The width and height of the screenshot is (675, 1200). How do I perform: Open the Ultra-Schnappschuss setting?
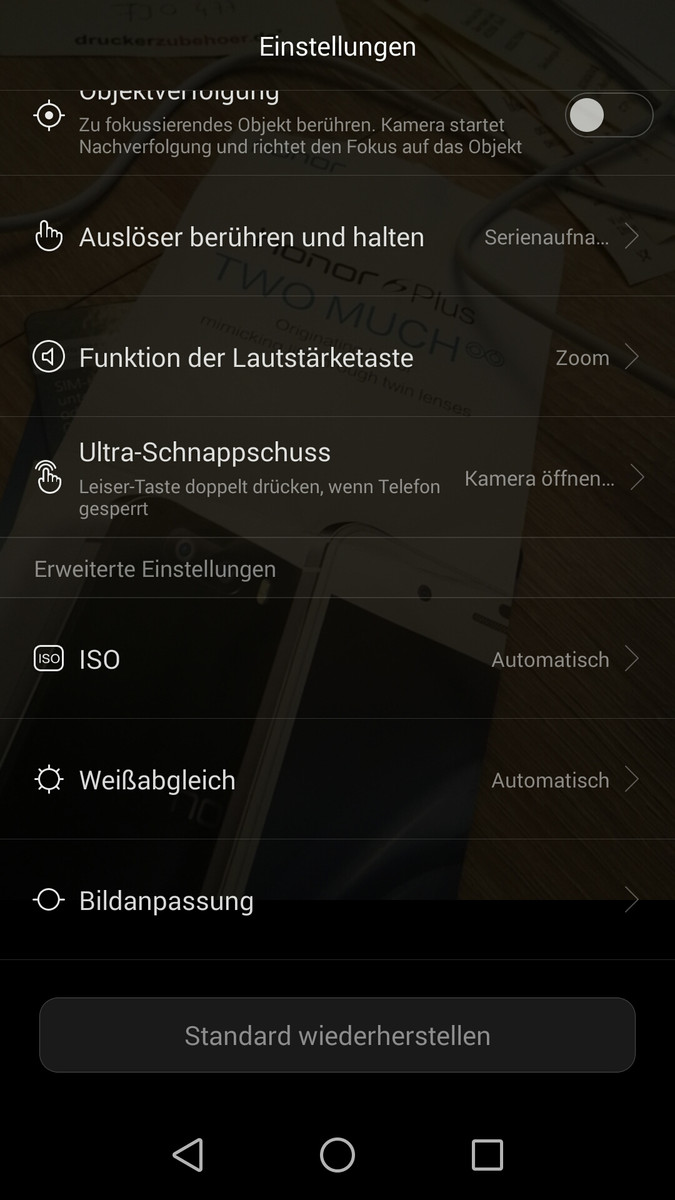(337, 477)
